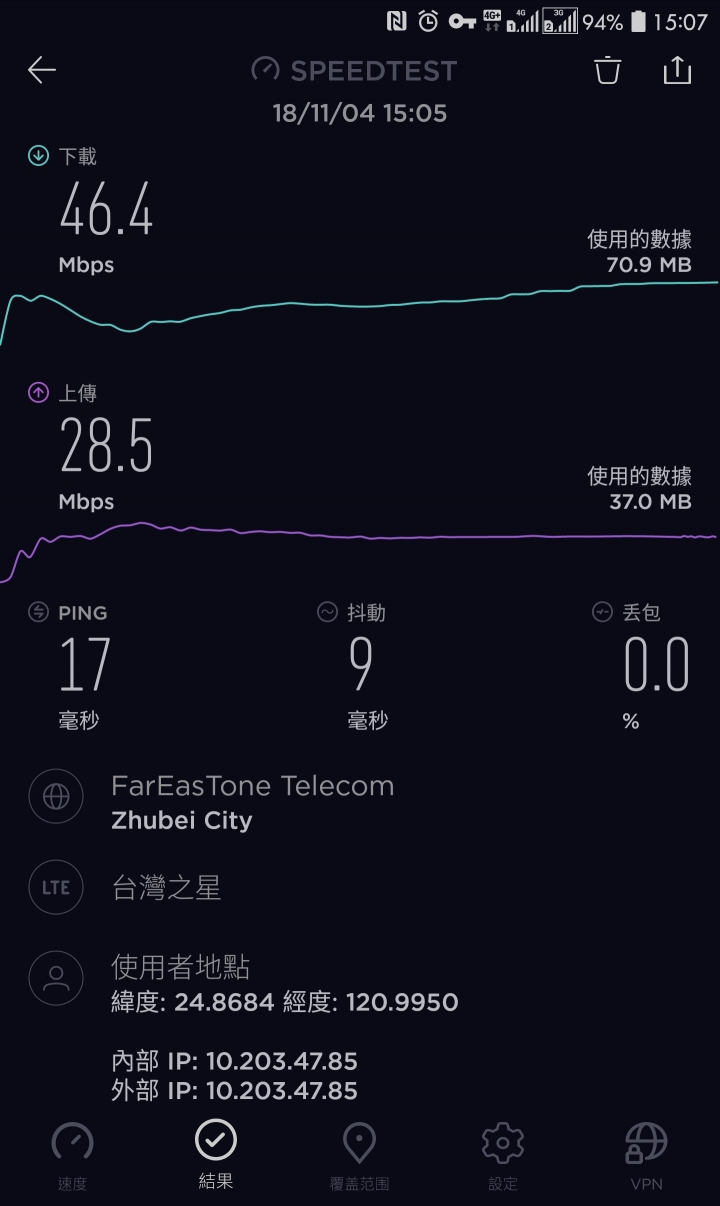Delete this speedtest result
The width and height of the screenshot is (720, 1206).
click(607, 70)
